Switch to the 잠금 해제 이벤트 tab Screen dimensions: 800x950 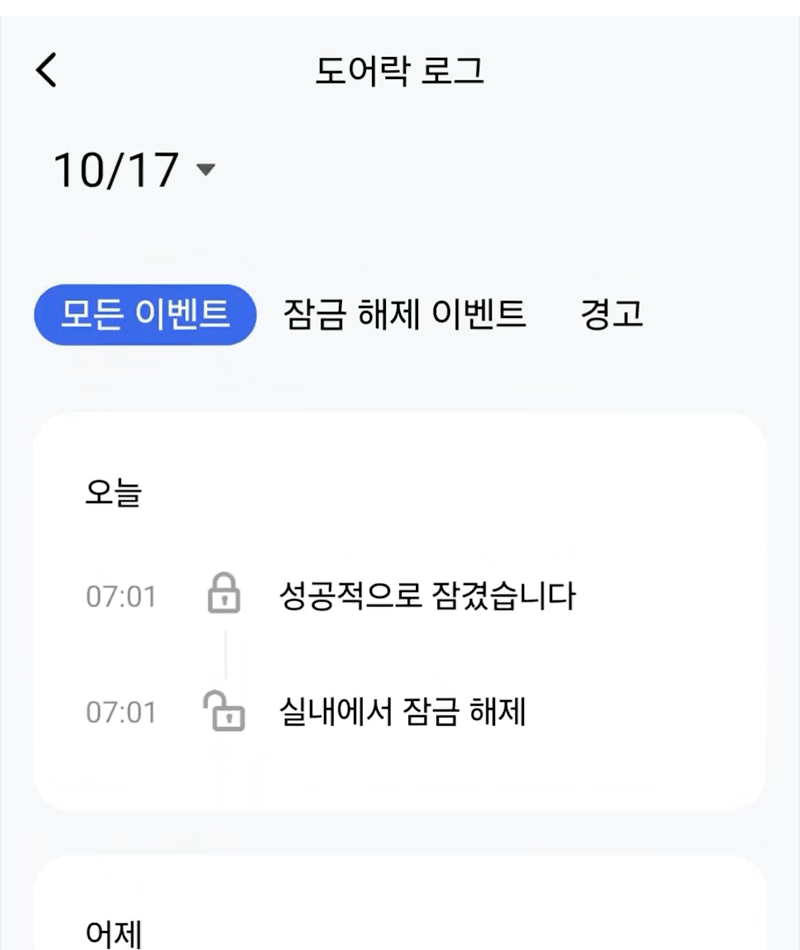click(x=404, y=315)
